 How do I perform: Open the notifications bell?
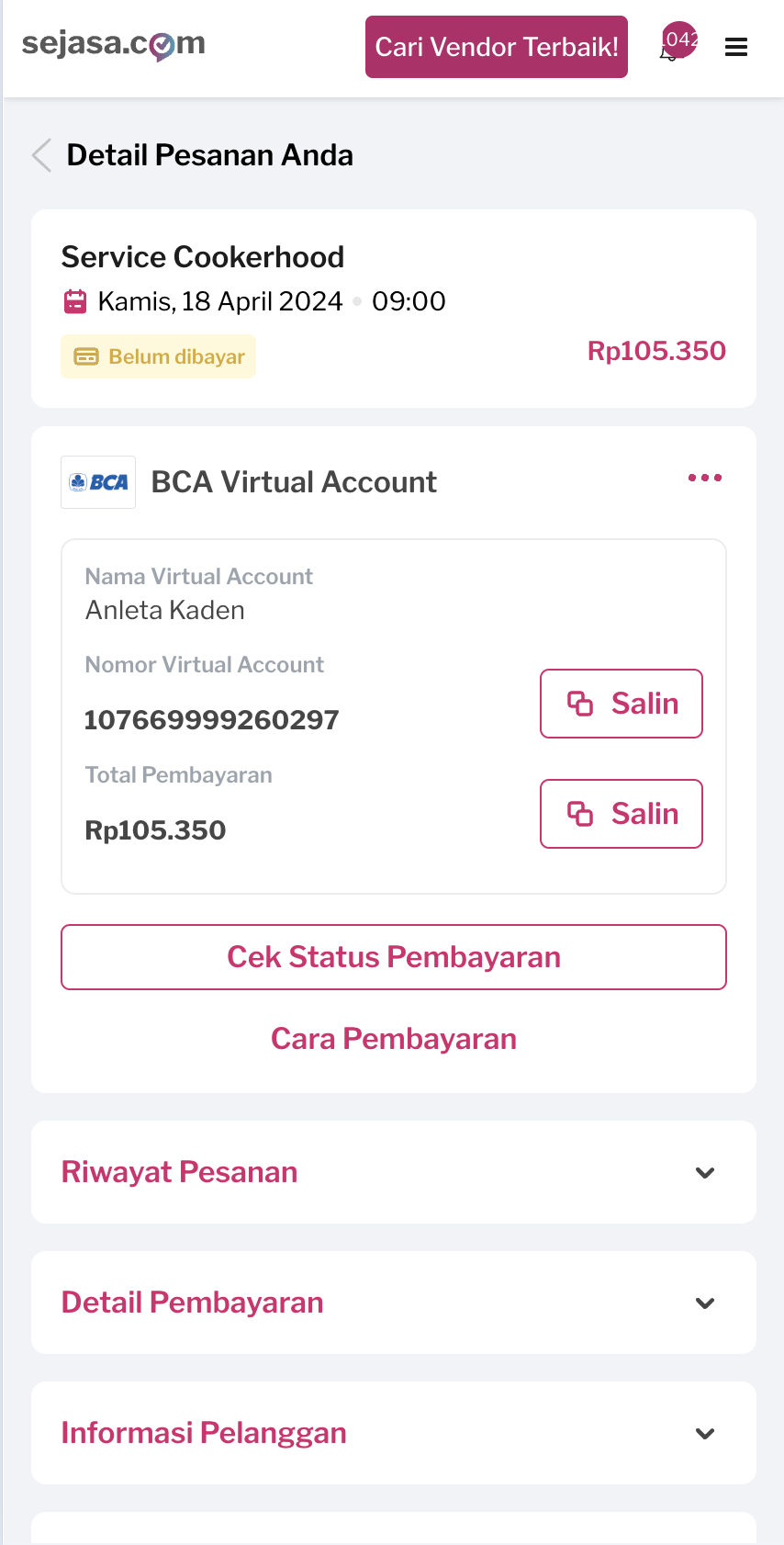pos(671,50)
